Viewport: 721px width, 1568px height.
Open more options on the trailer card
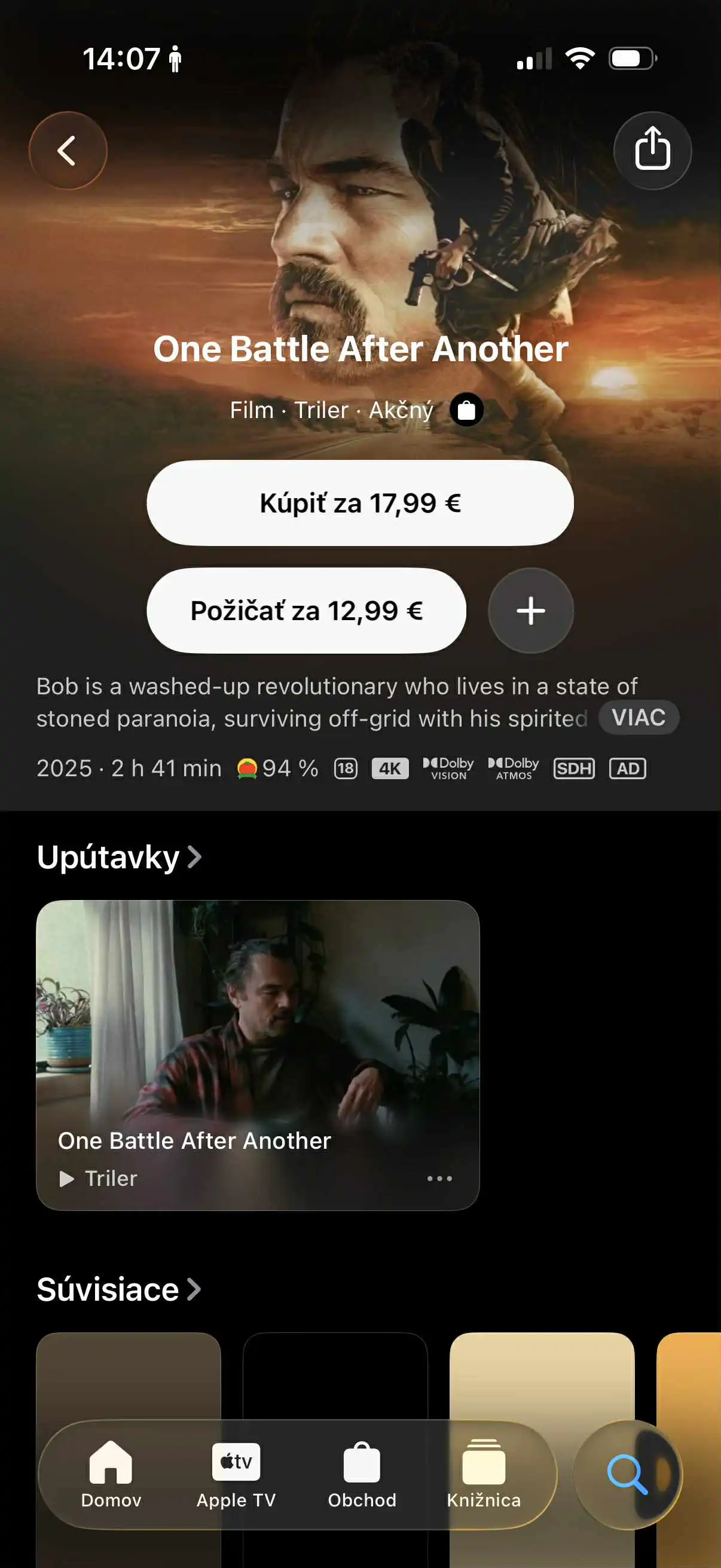pos(439,1179)
